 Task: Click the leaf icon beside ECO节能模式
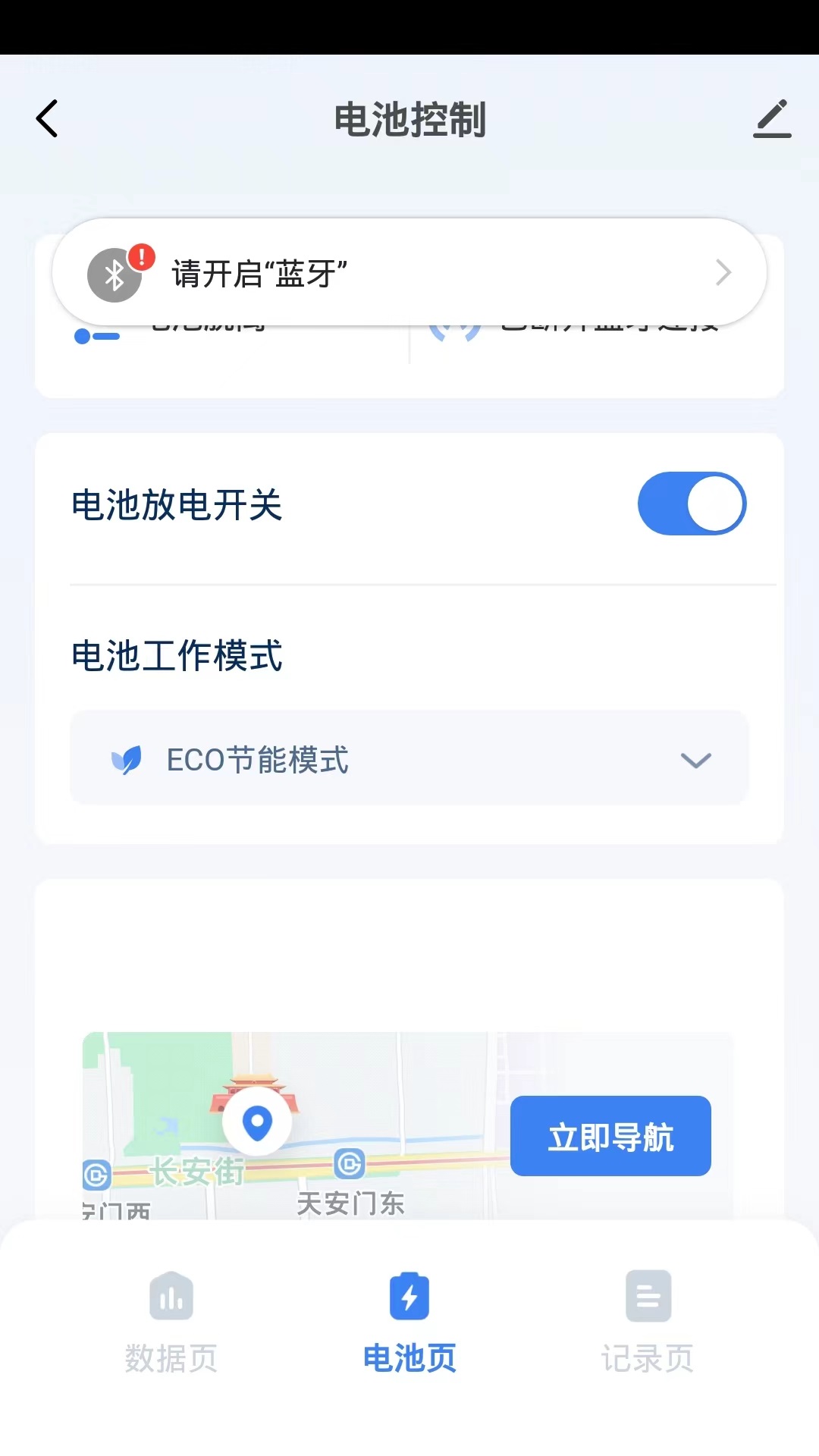click(127, 758)
